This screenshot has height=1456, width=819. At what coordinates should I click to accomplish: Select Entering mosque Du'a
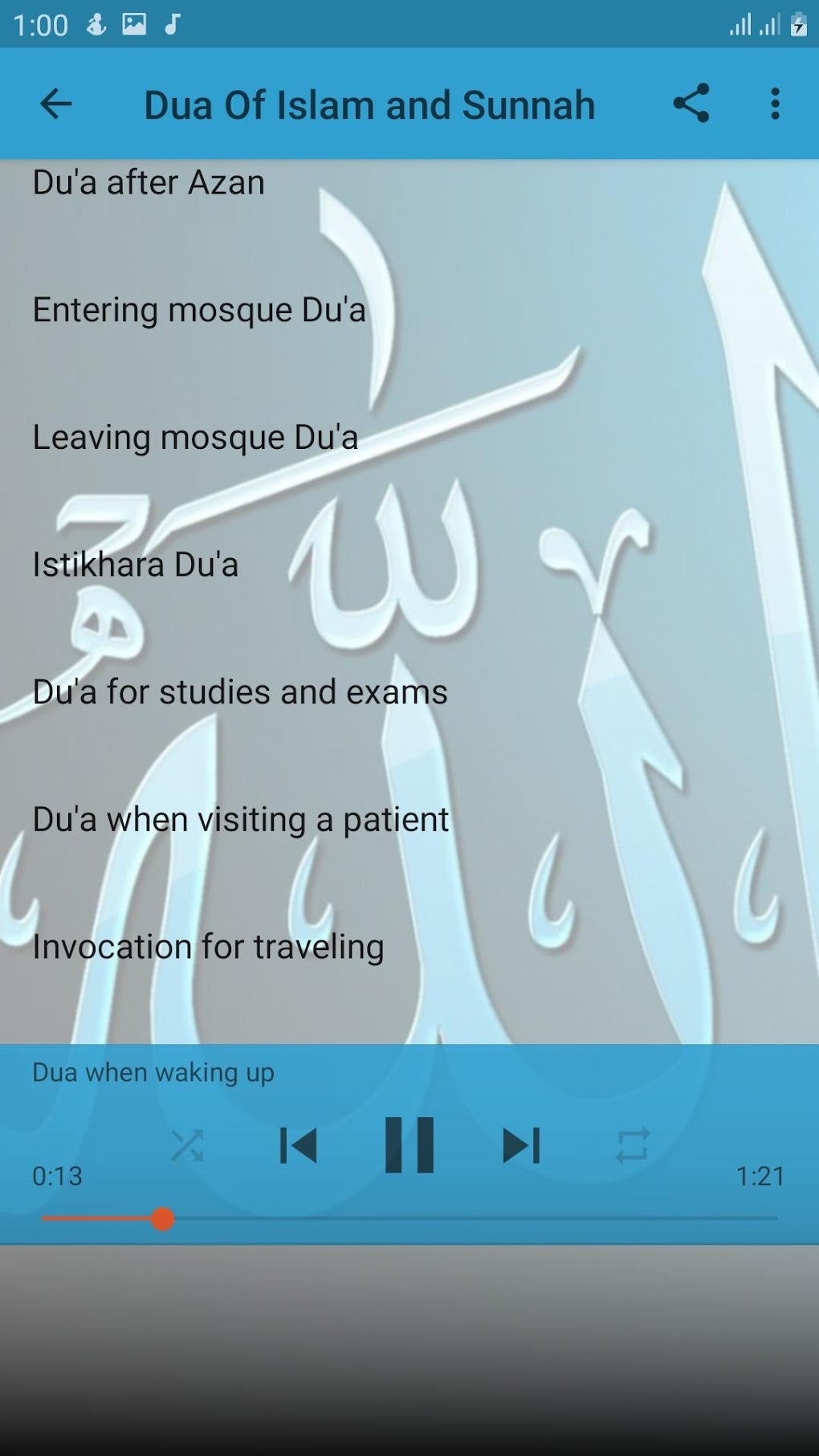point(199,310)
